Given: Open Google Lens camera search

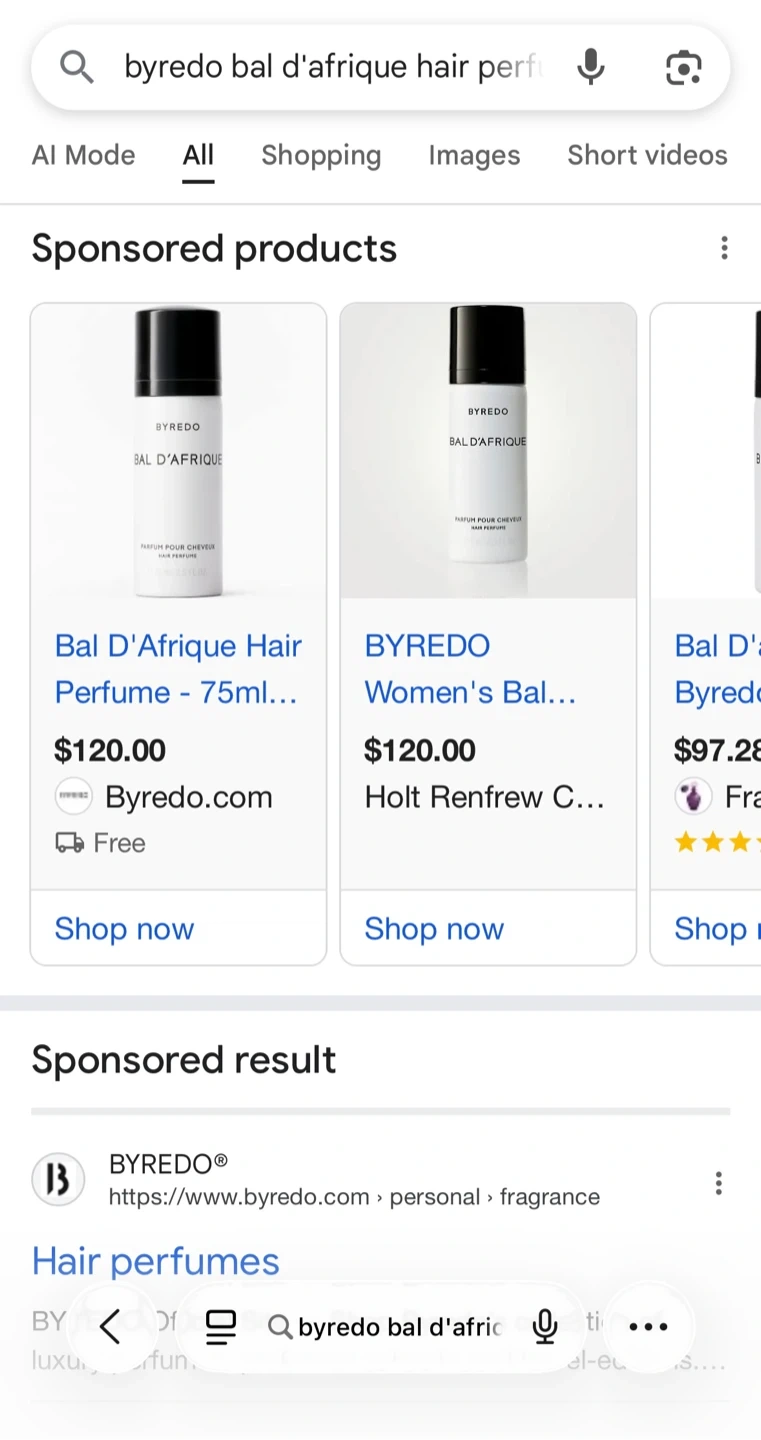Looking at the screenshot, I should pos(683,67).
